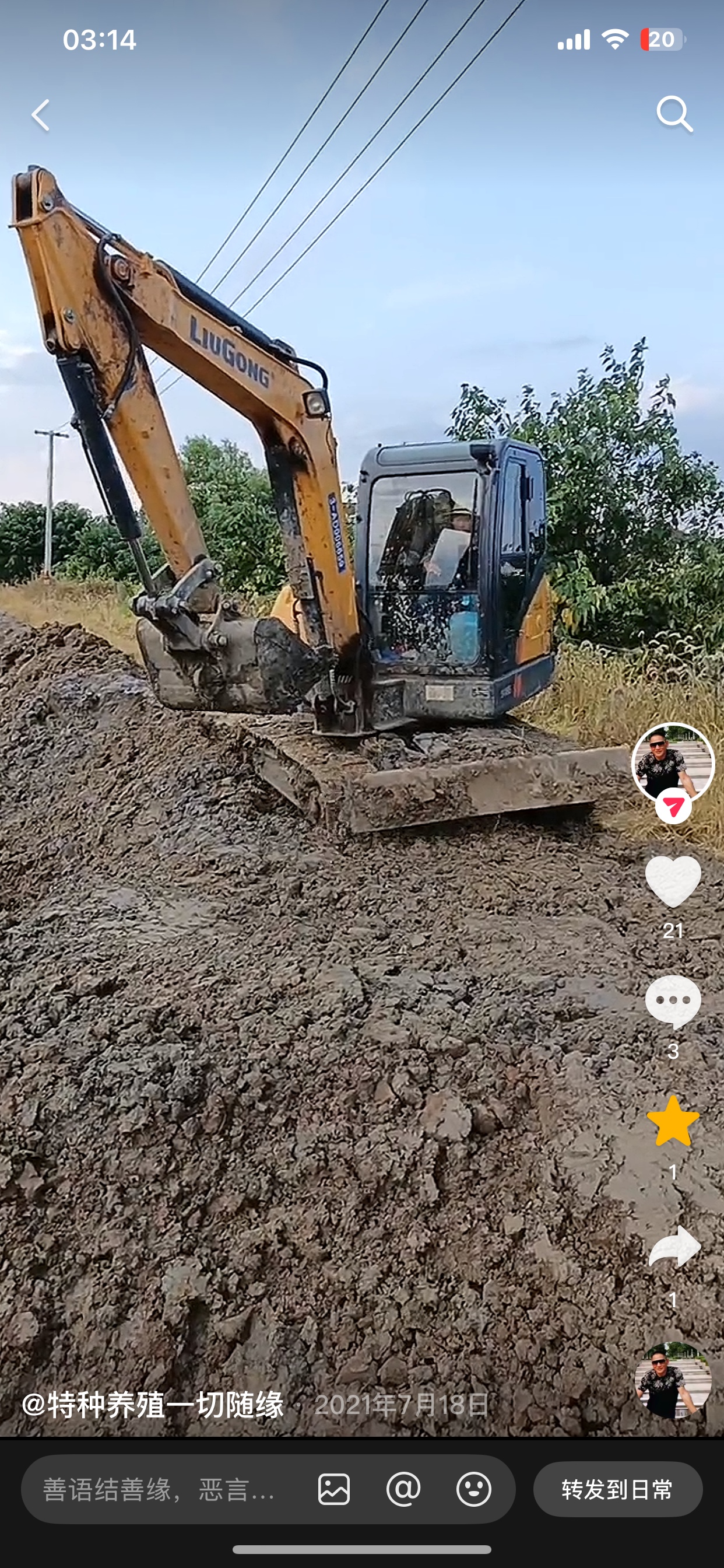The height and width of the screenshot is (1568, 724).
Task: Tap the 转发到日常 button
Action: point(617,1489)
